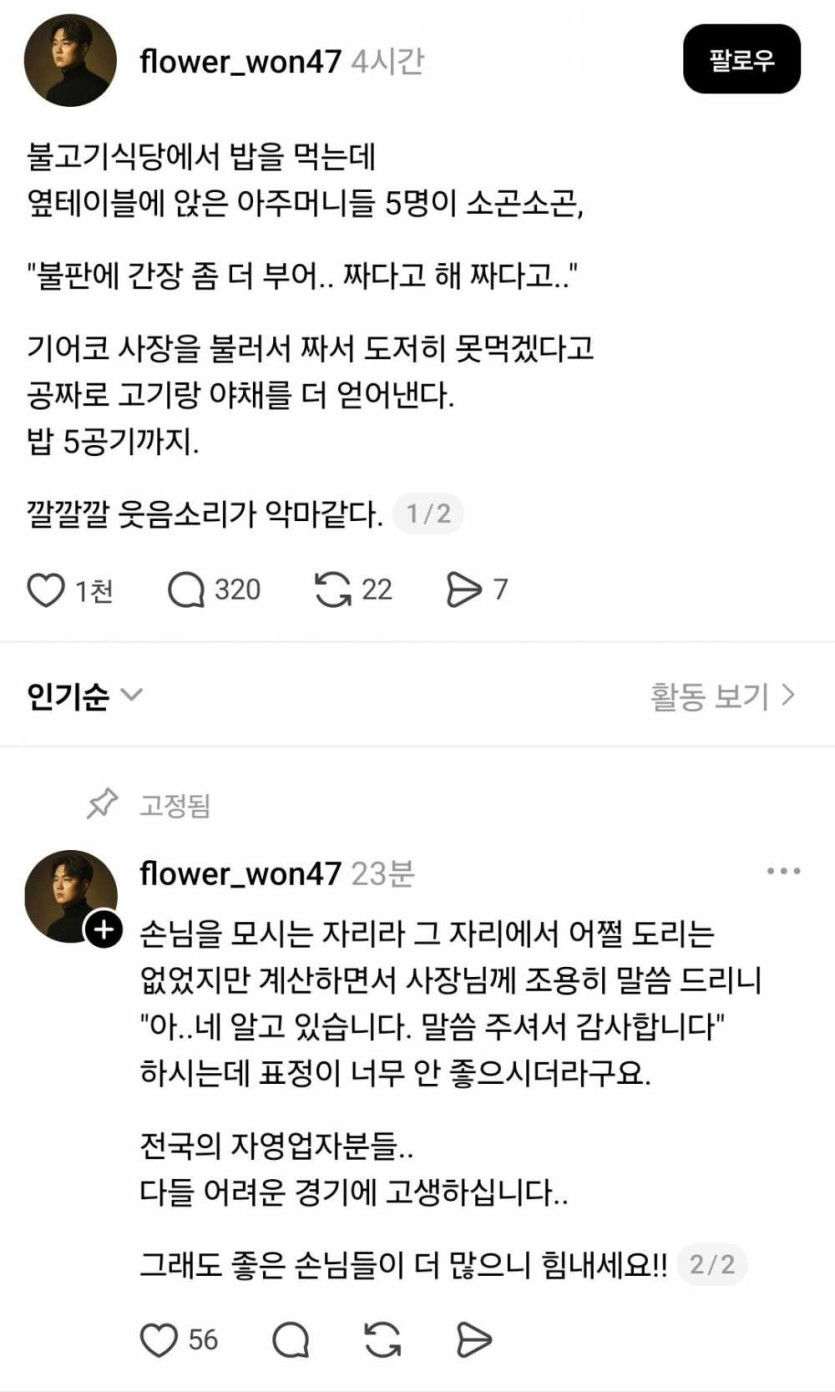This screenshot has height=1392, width=835.
Task: Repost the pinned reply
Action: tap(382, 1340)
